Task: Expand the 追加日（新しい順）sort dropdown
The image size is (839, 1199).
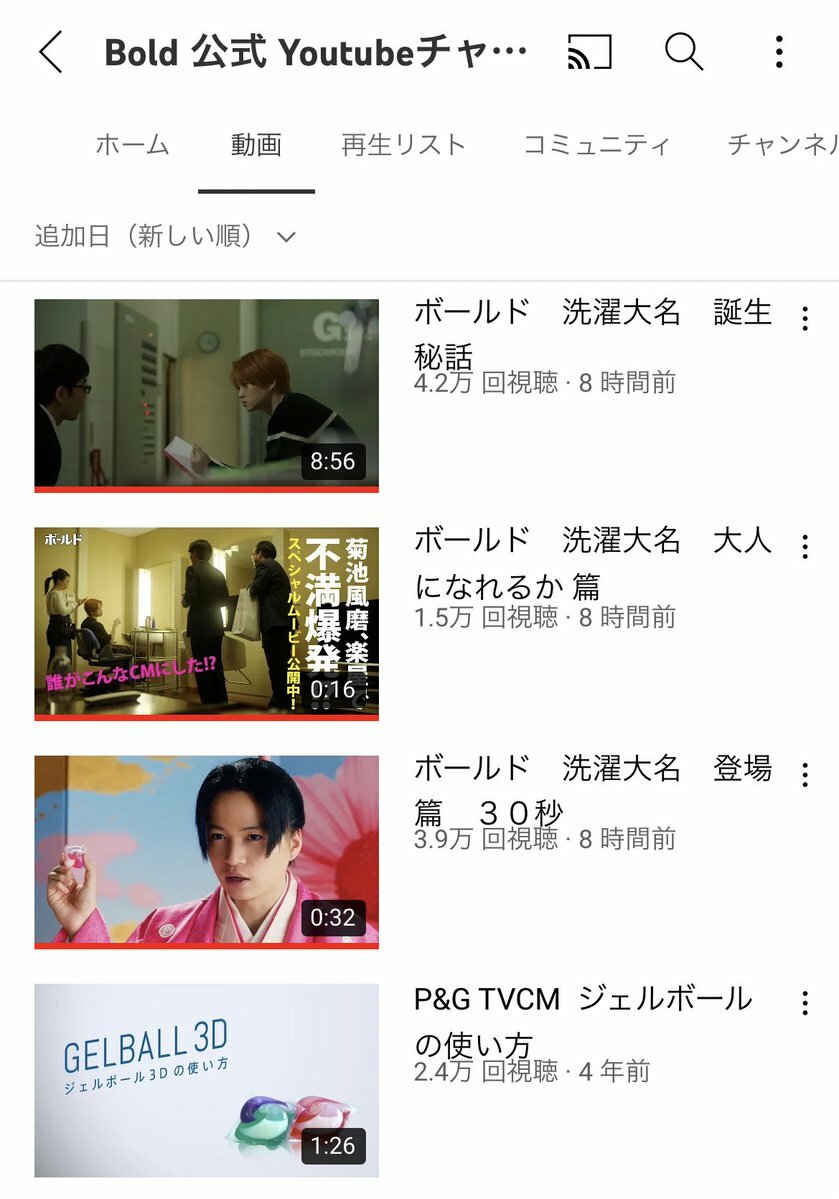Action: pyautogui.click(x=166, y=237)
